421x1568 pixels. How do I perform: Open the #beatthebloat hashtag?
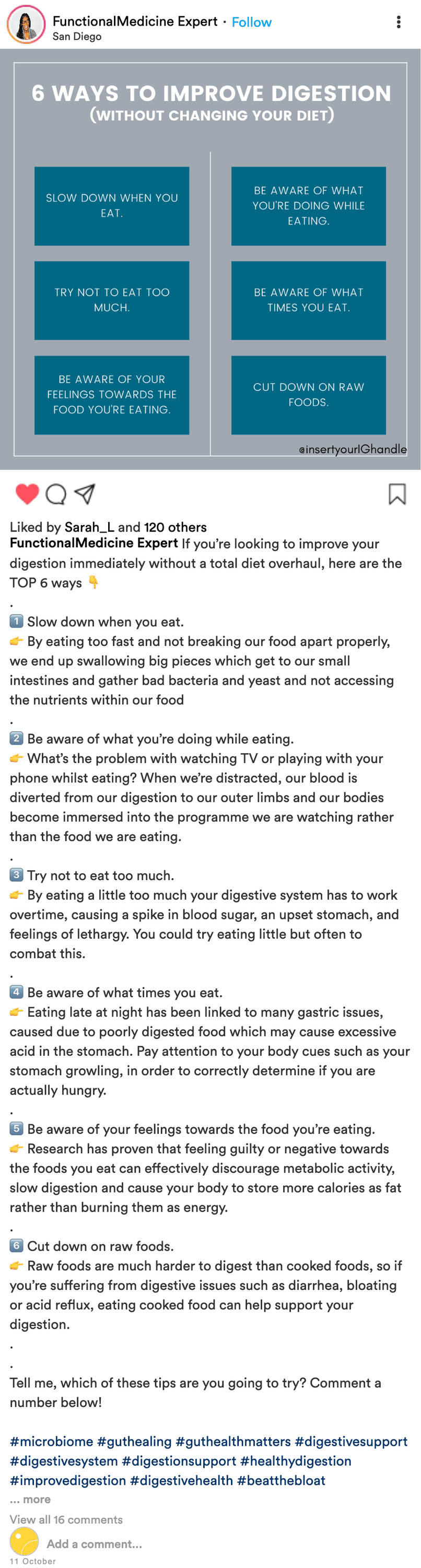[x=280, y=1480]
